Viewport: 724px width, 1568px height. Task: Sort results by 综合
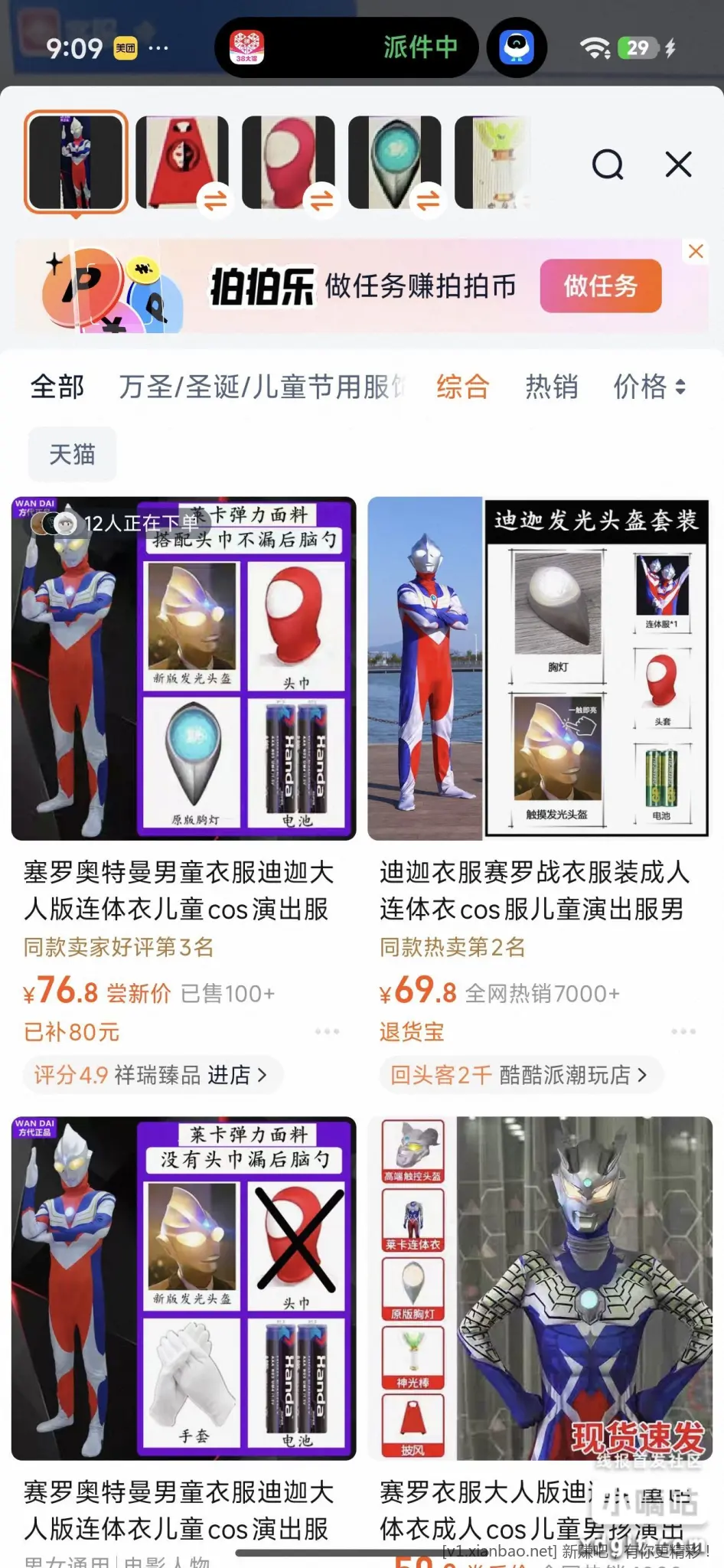tap(463, 387)
